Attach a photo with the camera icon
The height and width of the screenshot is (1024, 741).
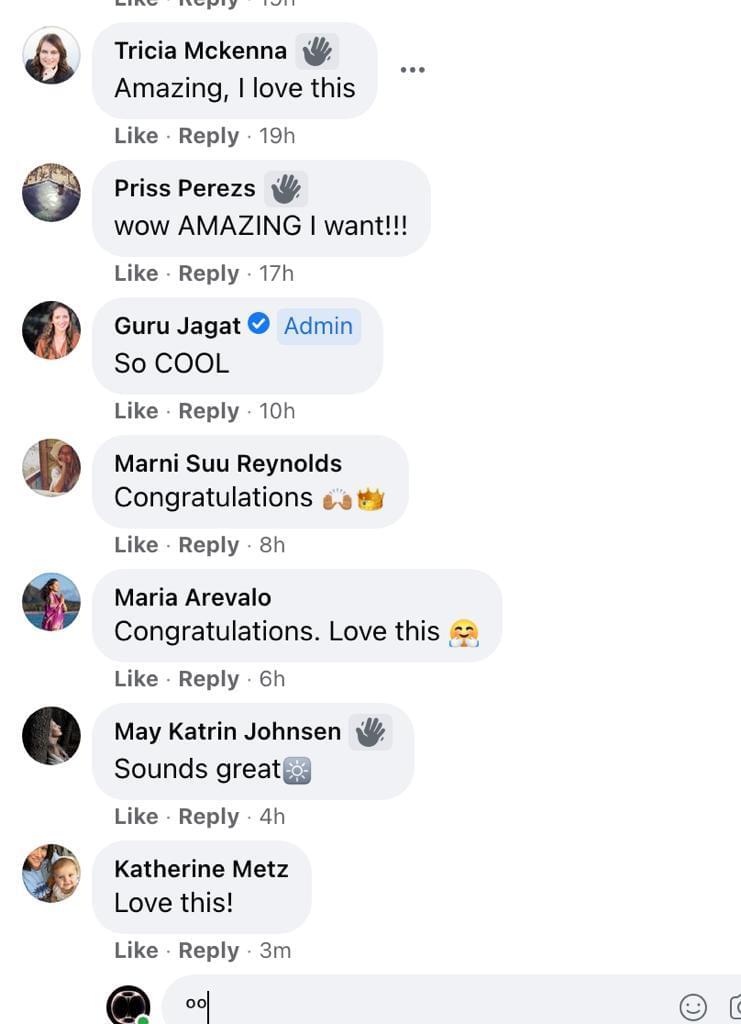pyautogui.click(x=734, y=1007)
